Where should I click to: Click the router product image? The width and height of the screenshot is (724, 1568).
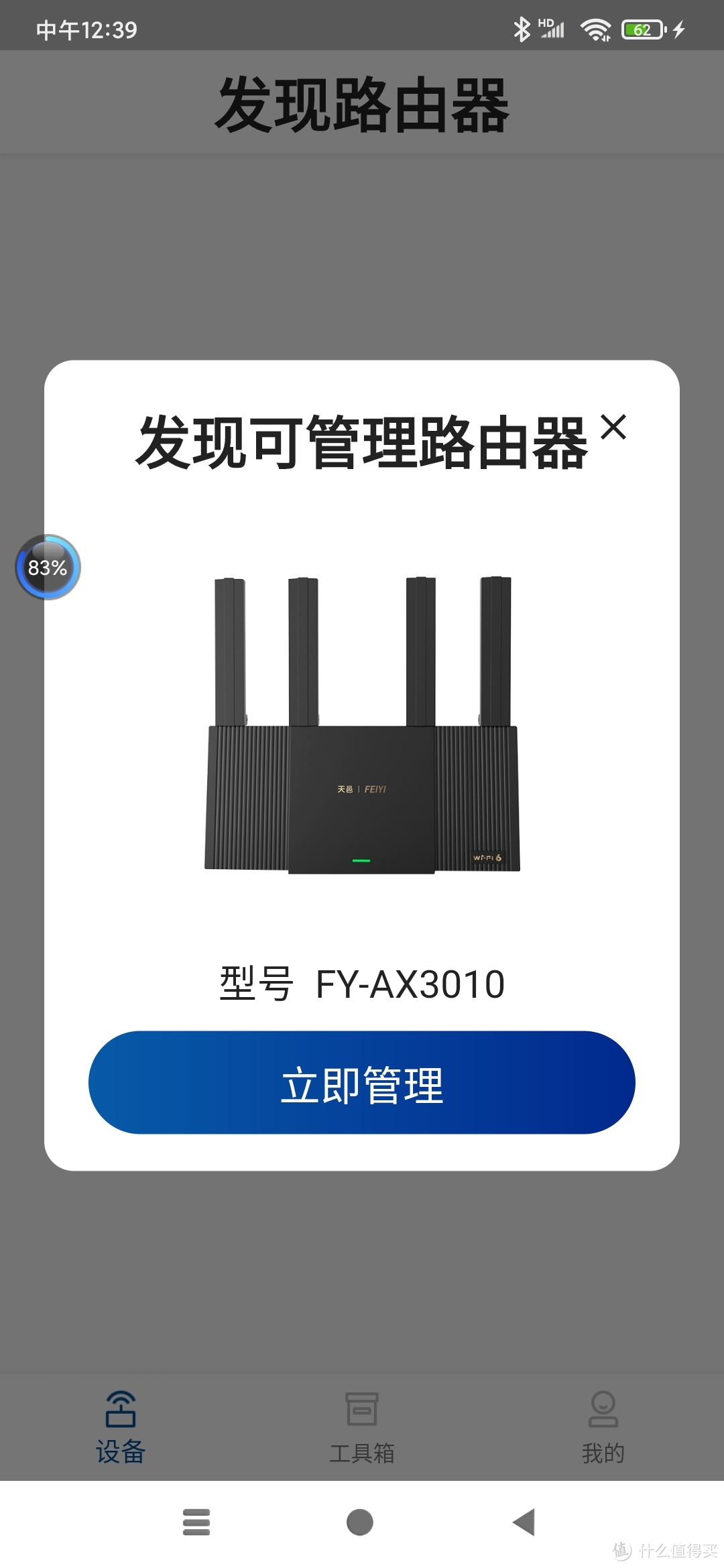point(361,724)
